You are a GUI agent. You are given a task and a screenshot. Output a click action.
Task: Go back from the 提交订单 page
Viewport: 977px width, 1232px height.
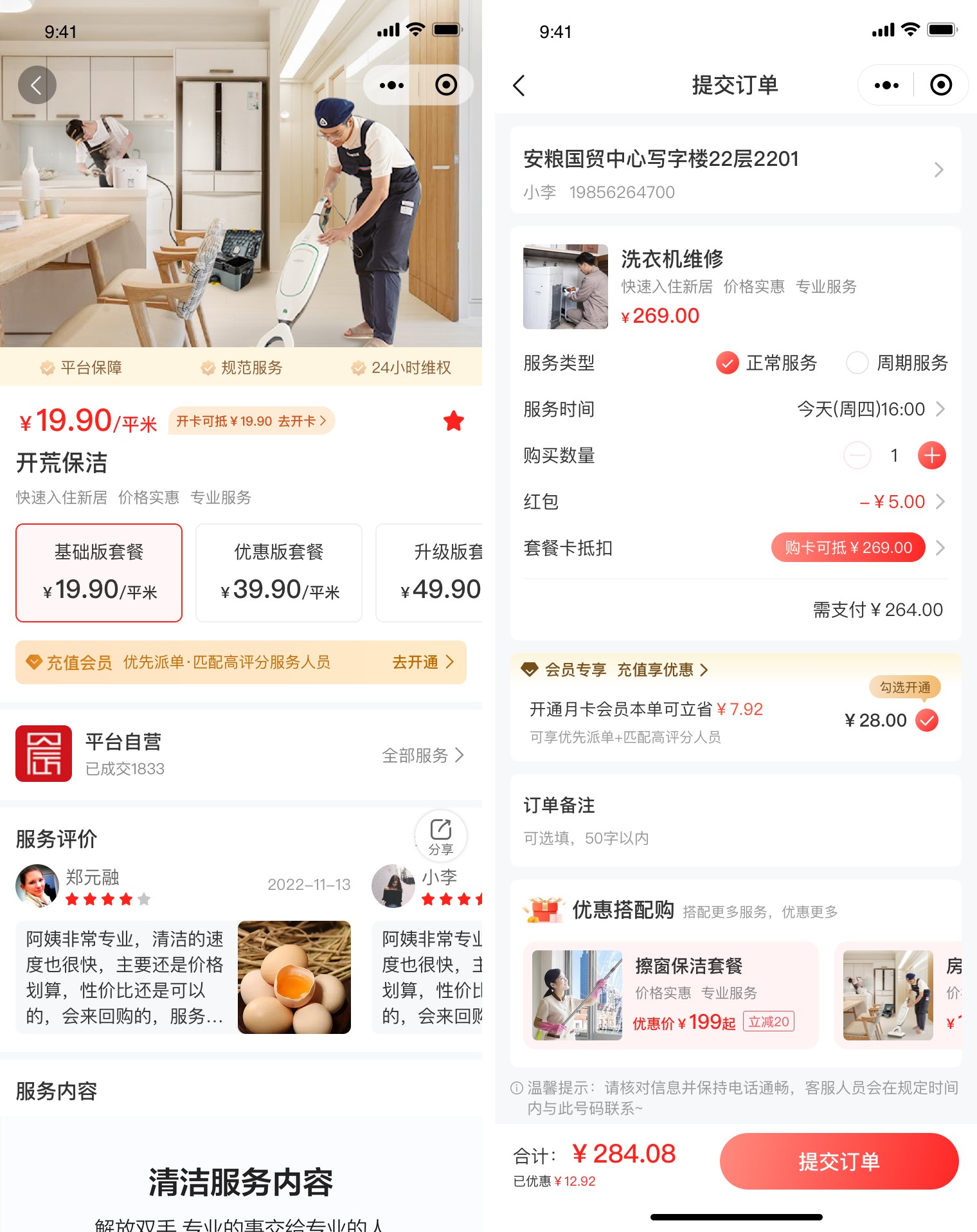519,85
